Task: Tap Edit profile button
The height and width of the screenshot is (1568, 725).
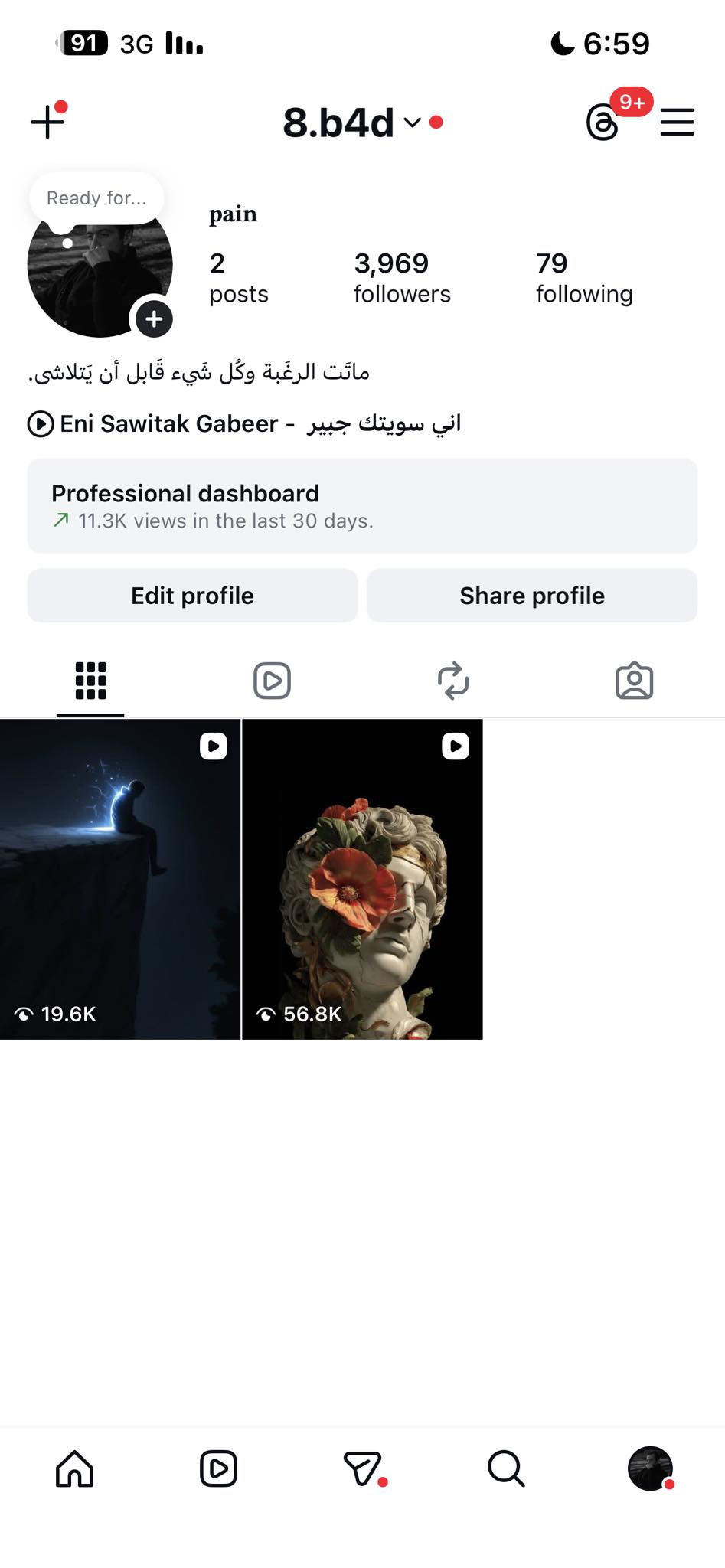Action: click(192, 596)
